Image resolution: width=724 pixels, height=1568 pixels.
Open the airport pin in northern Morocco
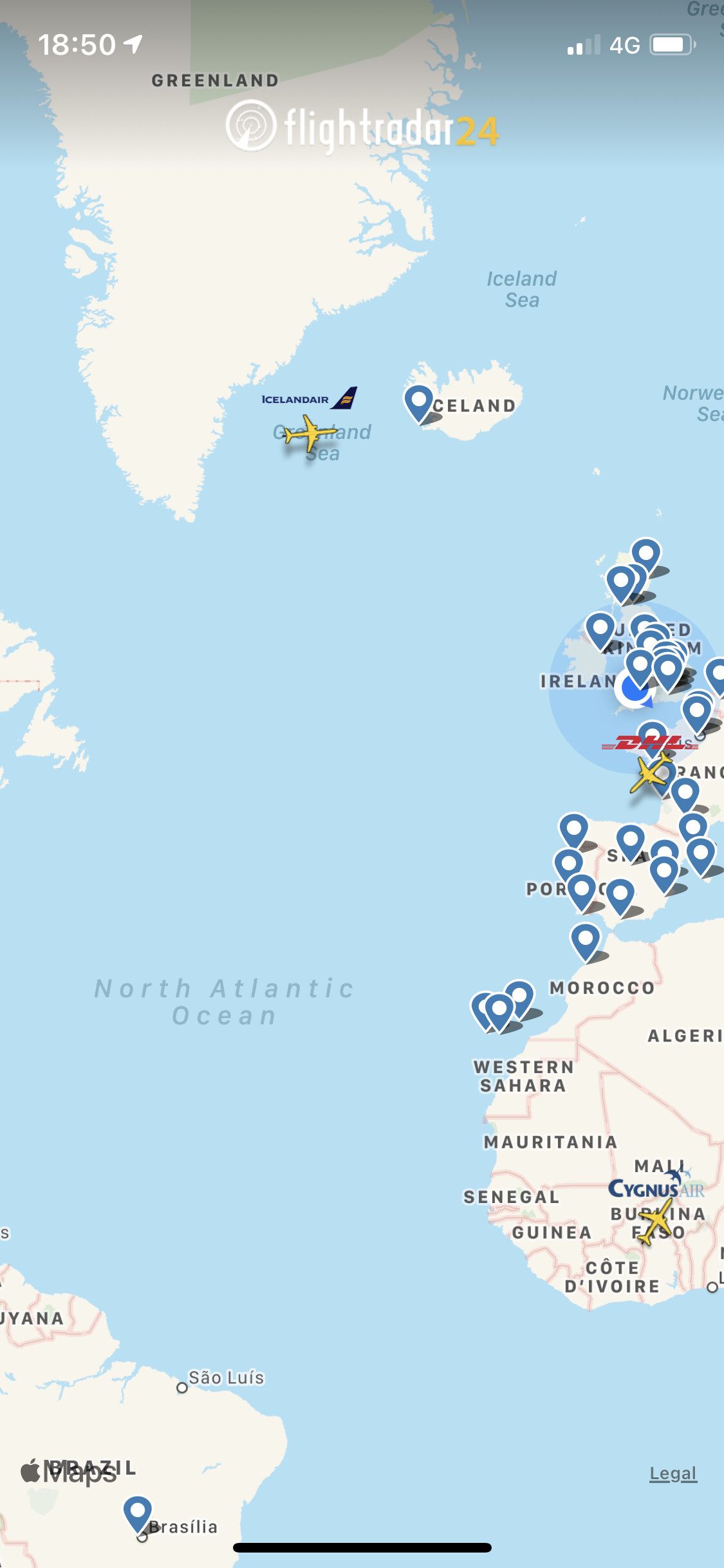point(586,940)
